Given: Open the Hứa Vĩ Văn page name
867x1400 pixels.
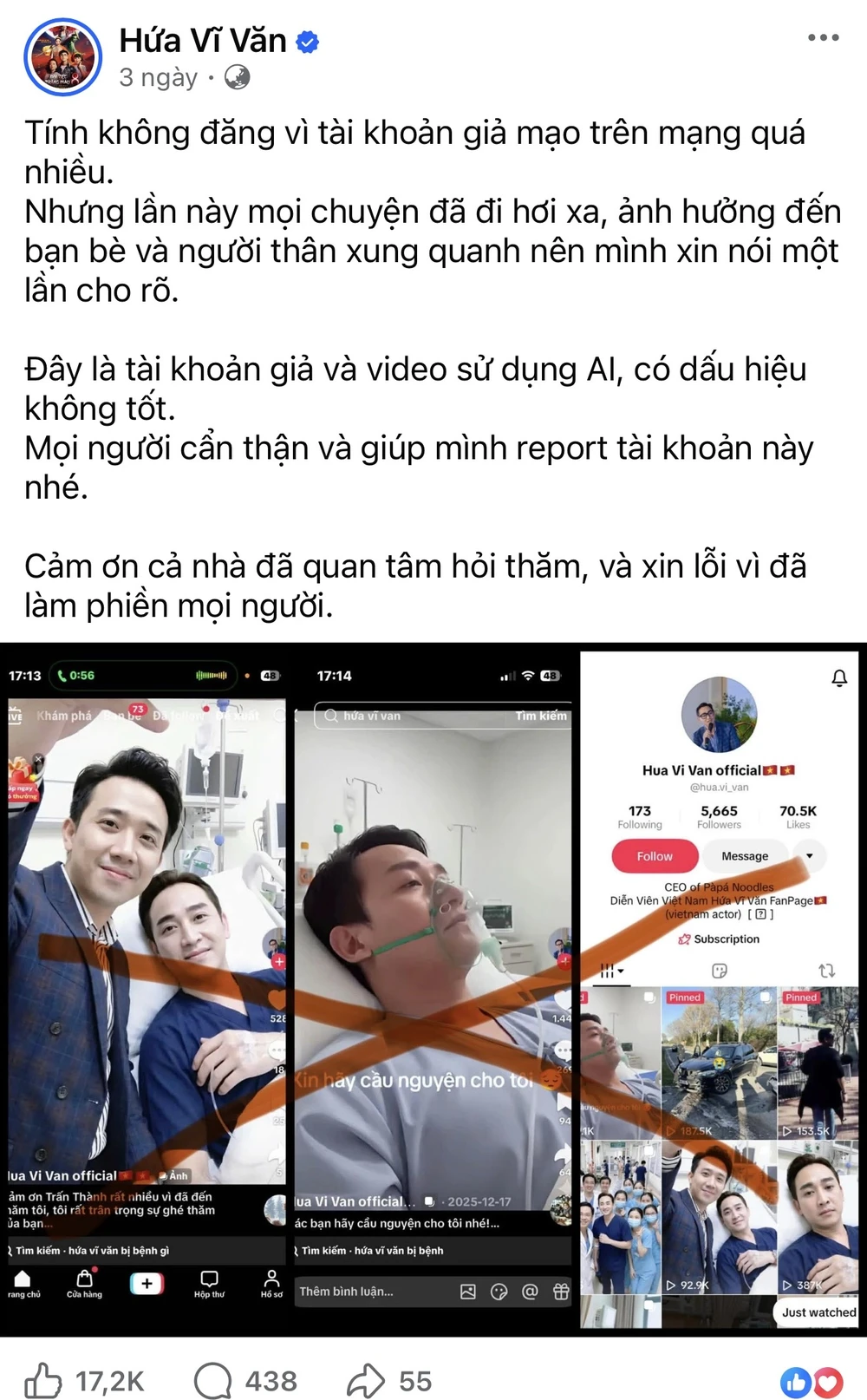Looking at the screenshot, I should tap(202, 41).
